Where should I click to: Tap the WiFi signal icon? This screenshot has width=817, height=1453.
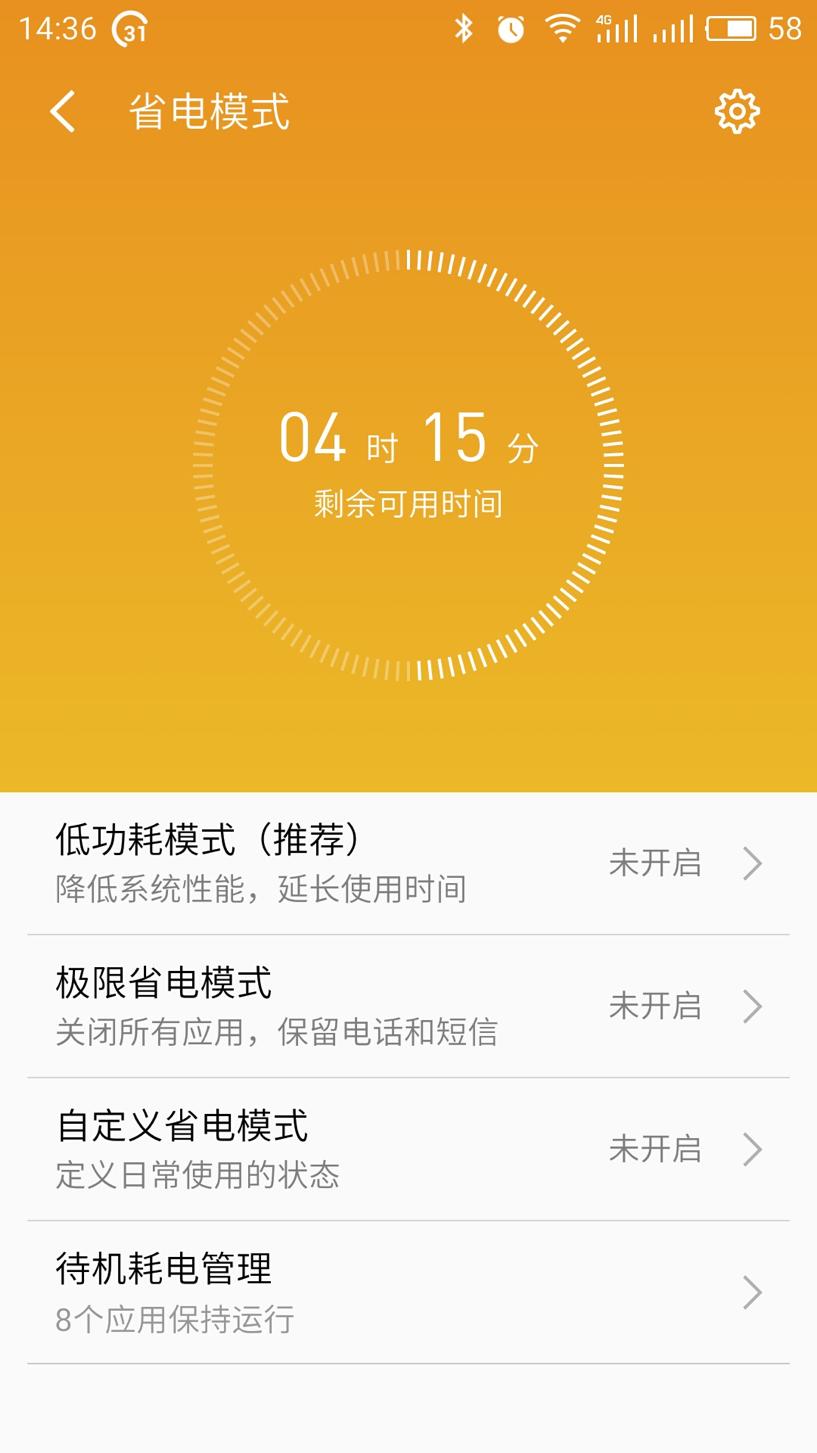(561, 29)
